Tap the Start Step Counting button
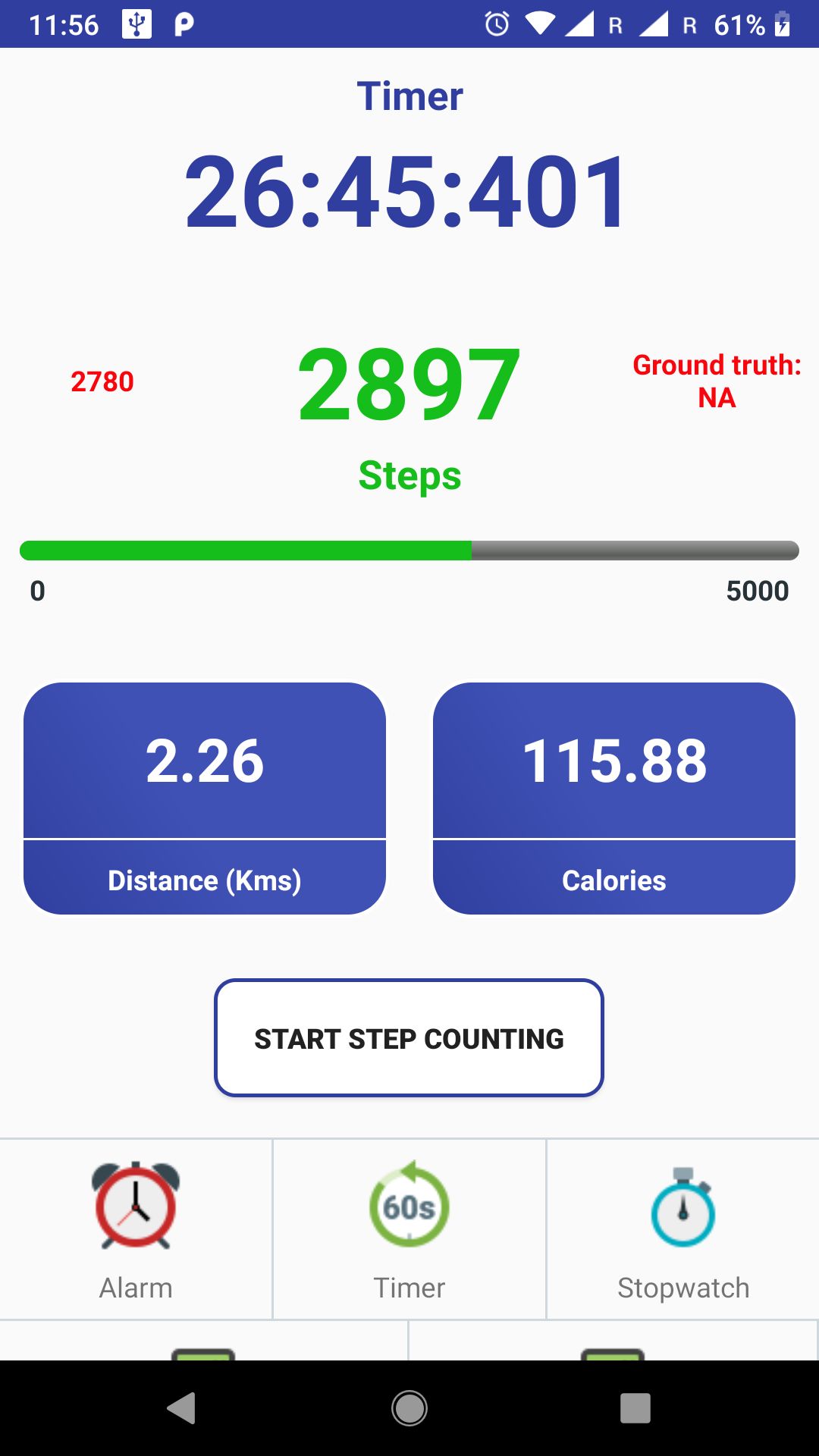 (409, 1037)
